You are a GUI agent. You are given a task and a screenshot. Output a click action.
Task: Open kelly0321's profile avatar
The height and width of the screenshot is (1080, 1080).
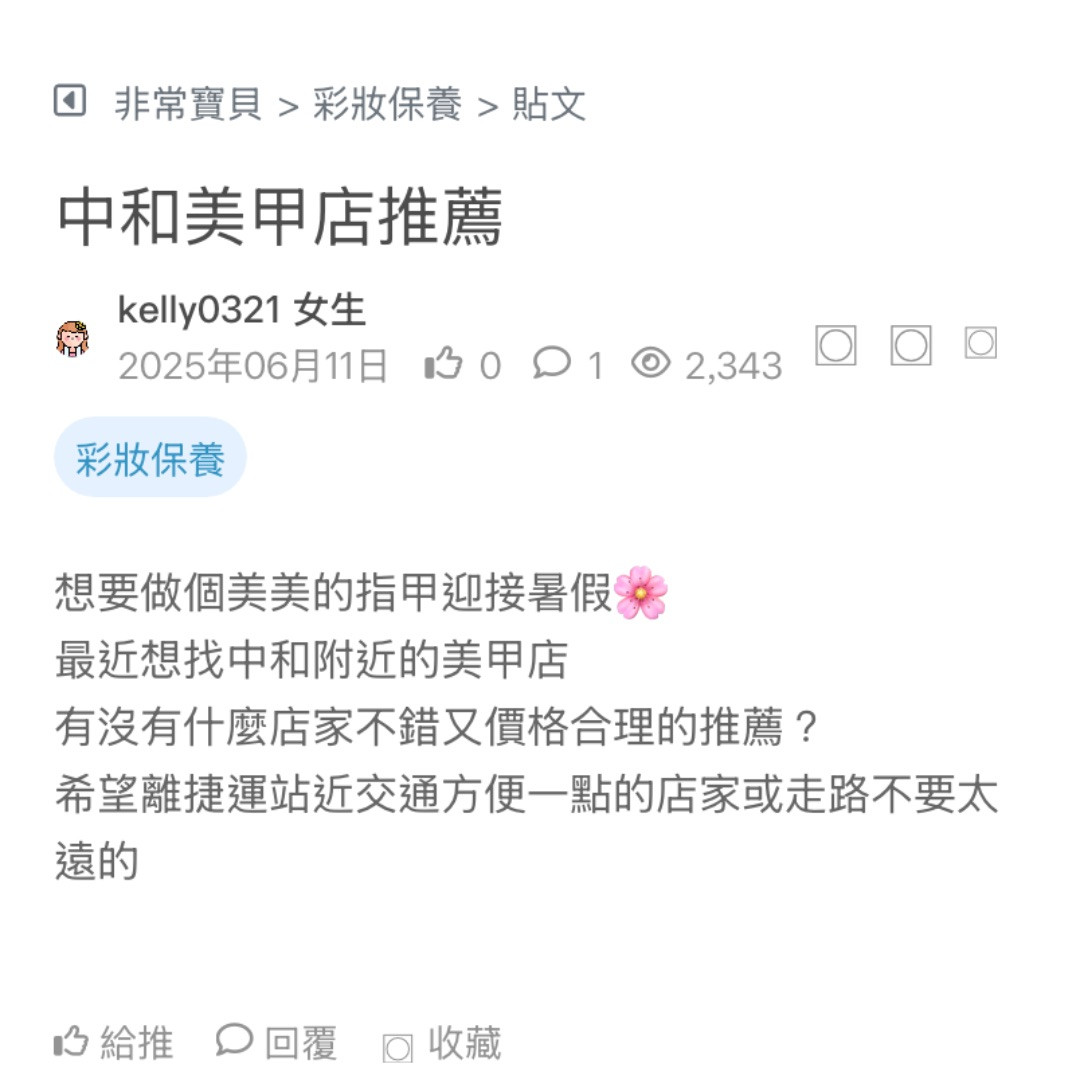coord(73,339)
